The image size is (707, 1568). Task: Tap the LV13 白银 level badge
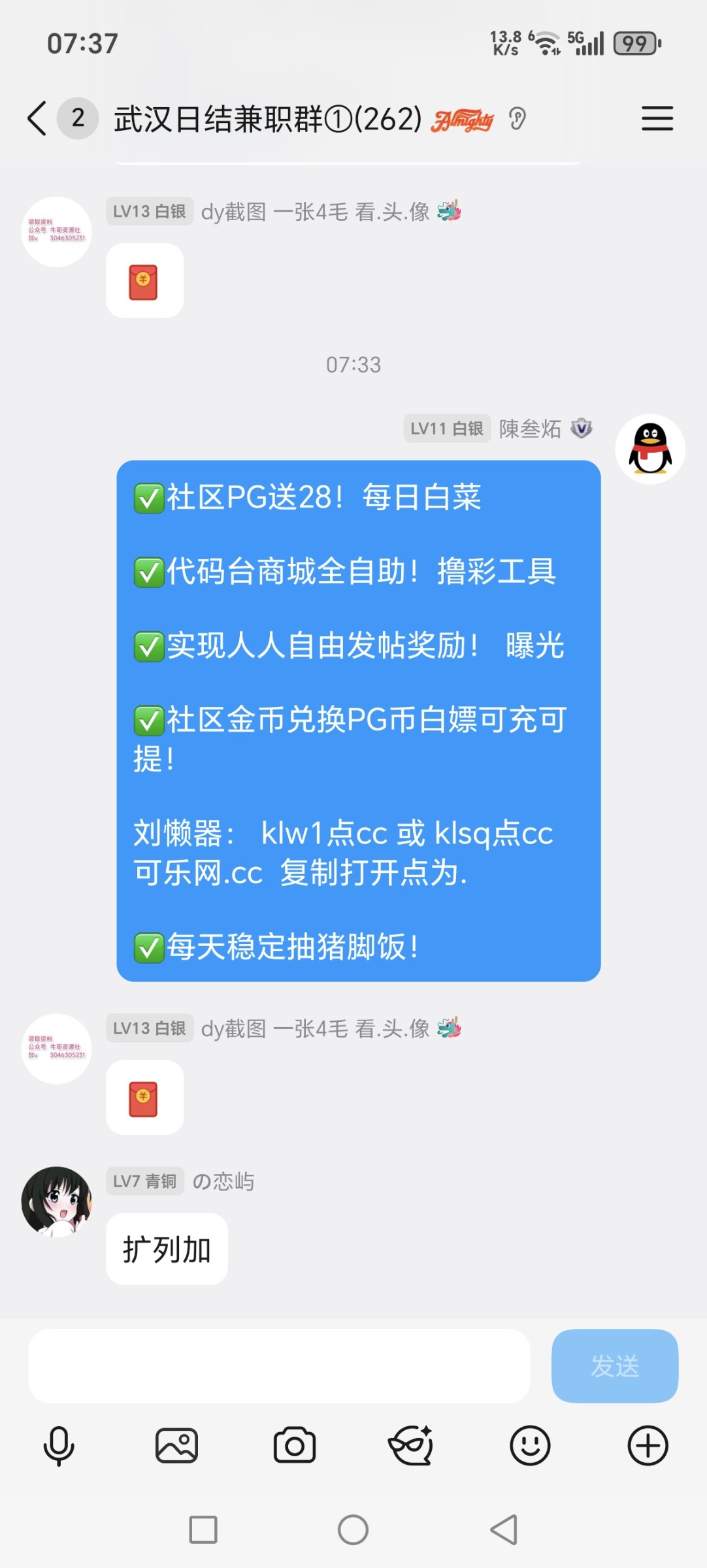pyautogui.click(x=149, y=211)
